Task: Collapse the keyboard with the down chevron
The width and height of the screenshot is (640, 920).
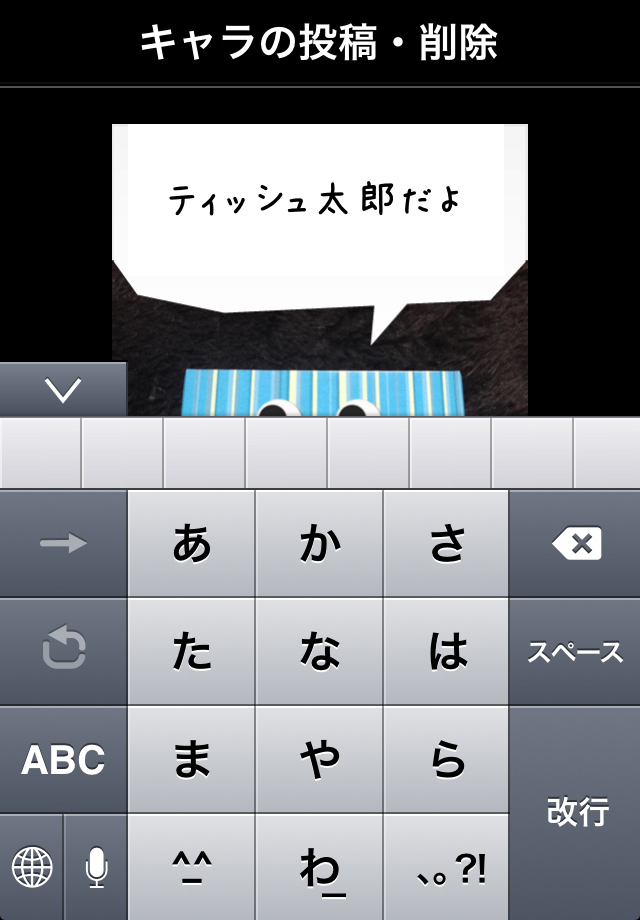Action: tap(63, 391)
